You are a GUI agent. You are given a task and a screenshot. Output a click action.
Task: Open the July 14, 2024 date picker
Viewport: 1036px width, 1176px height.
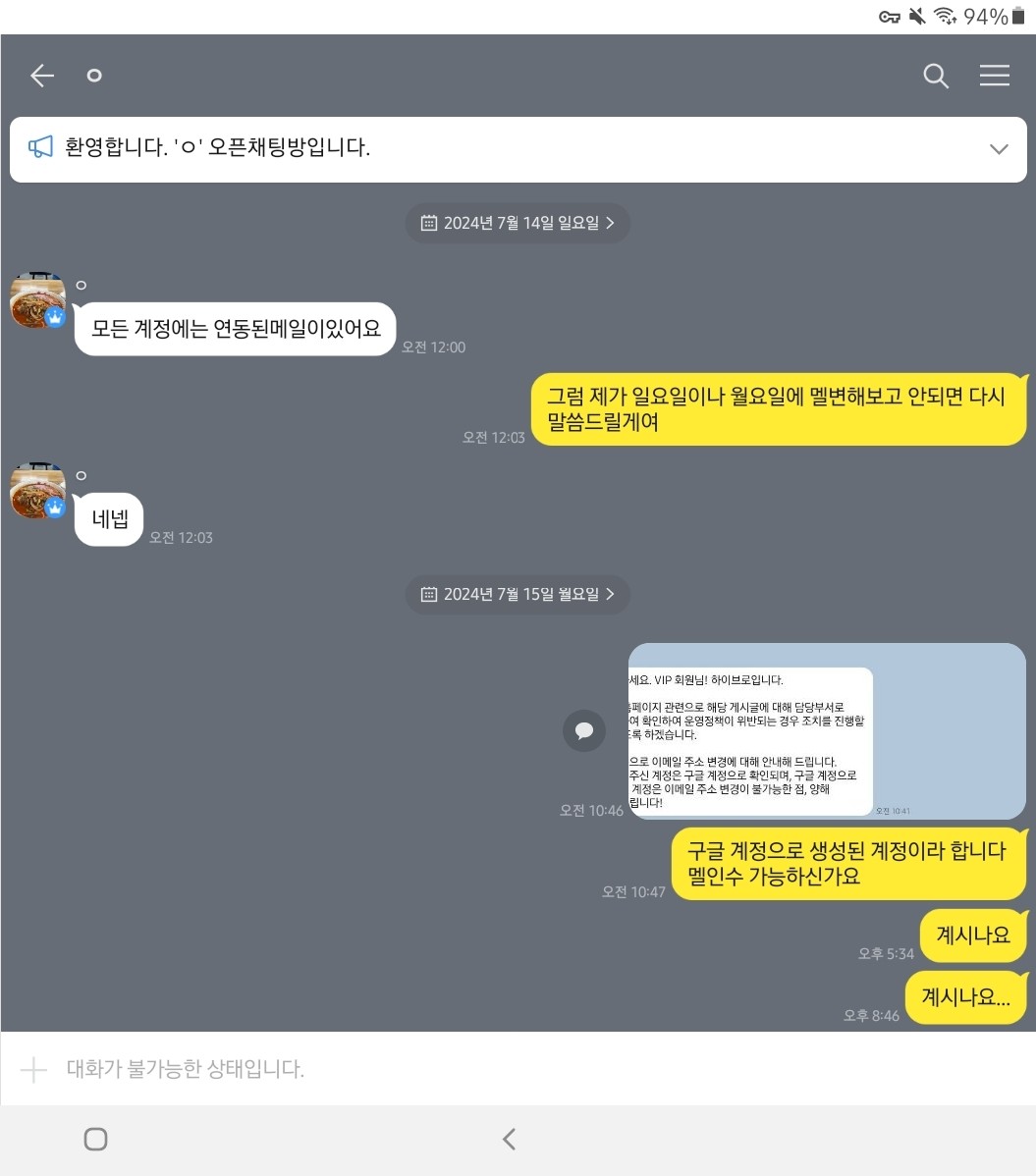(518, 223)
